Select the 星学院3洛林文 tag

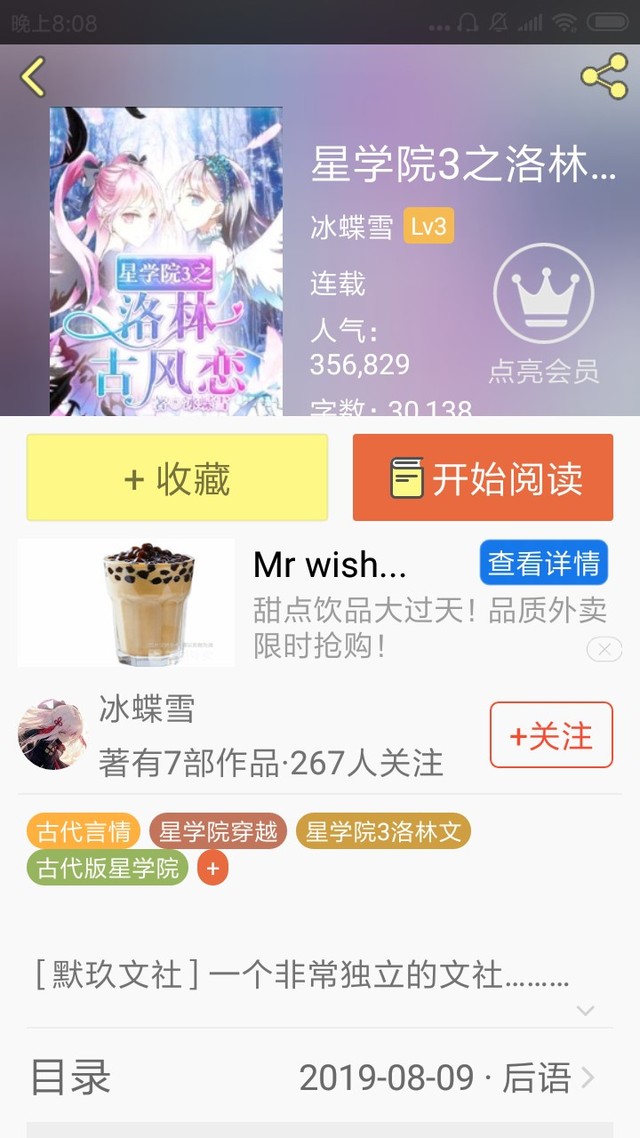(x=382, y=831)
